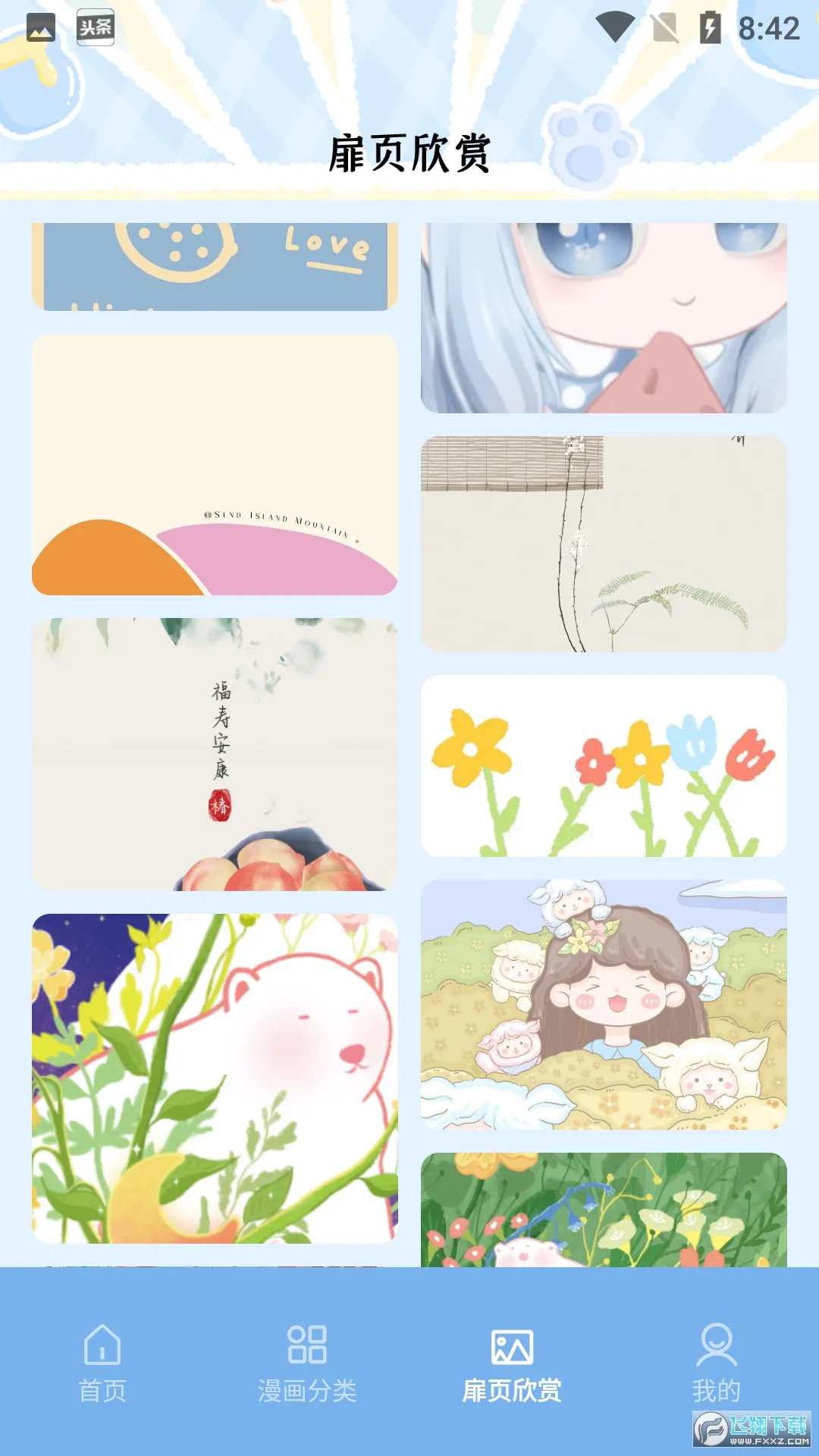Go to the 我的 tab
The image size is (819, 1456).
716,1363
